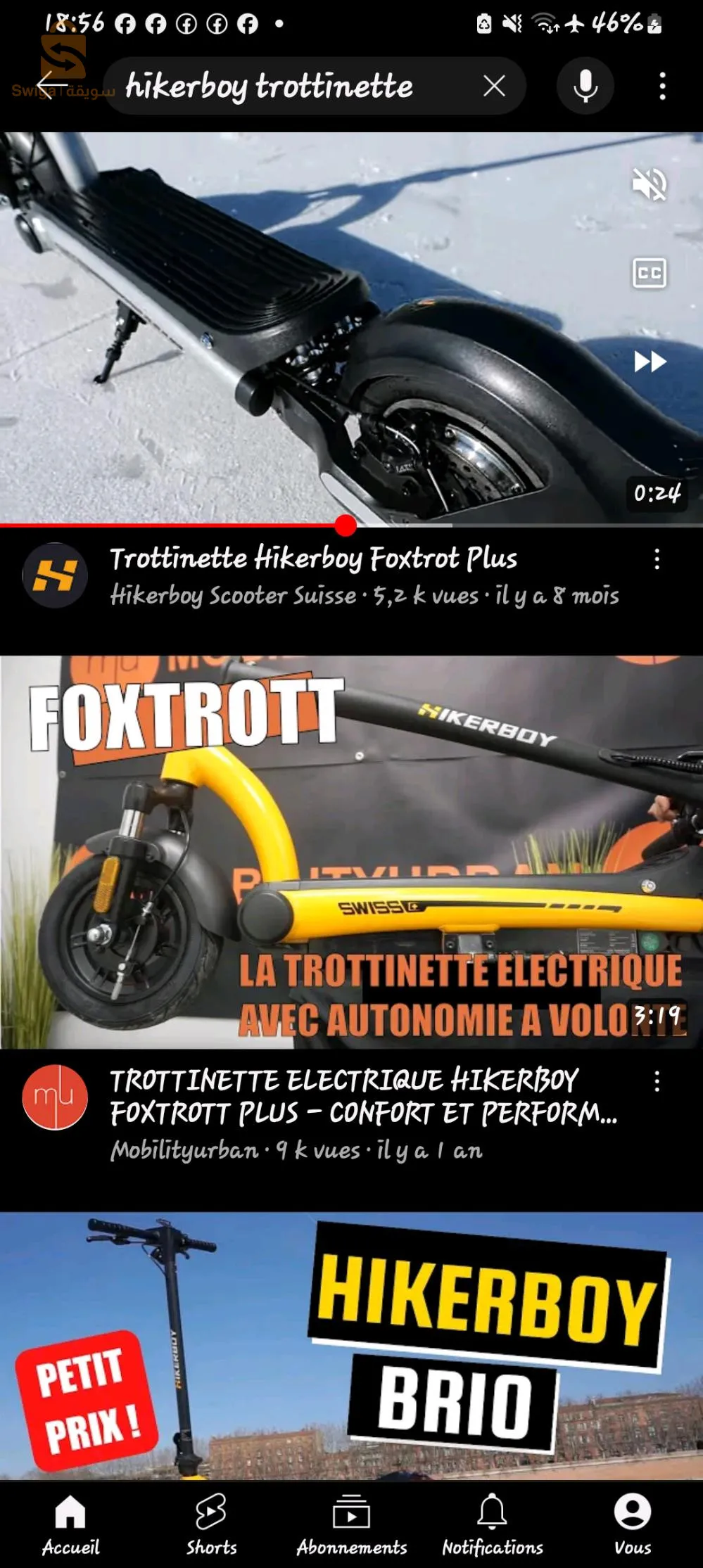Viewport: 703px width, 1568px height.
Task: Clear the search query text
Action: [x=494, y=86]
